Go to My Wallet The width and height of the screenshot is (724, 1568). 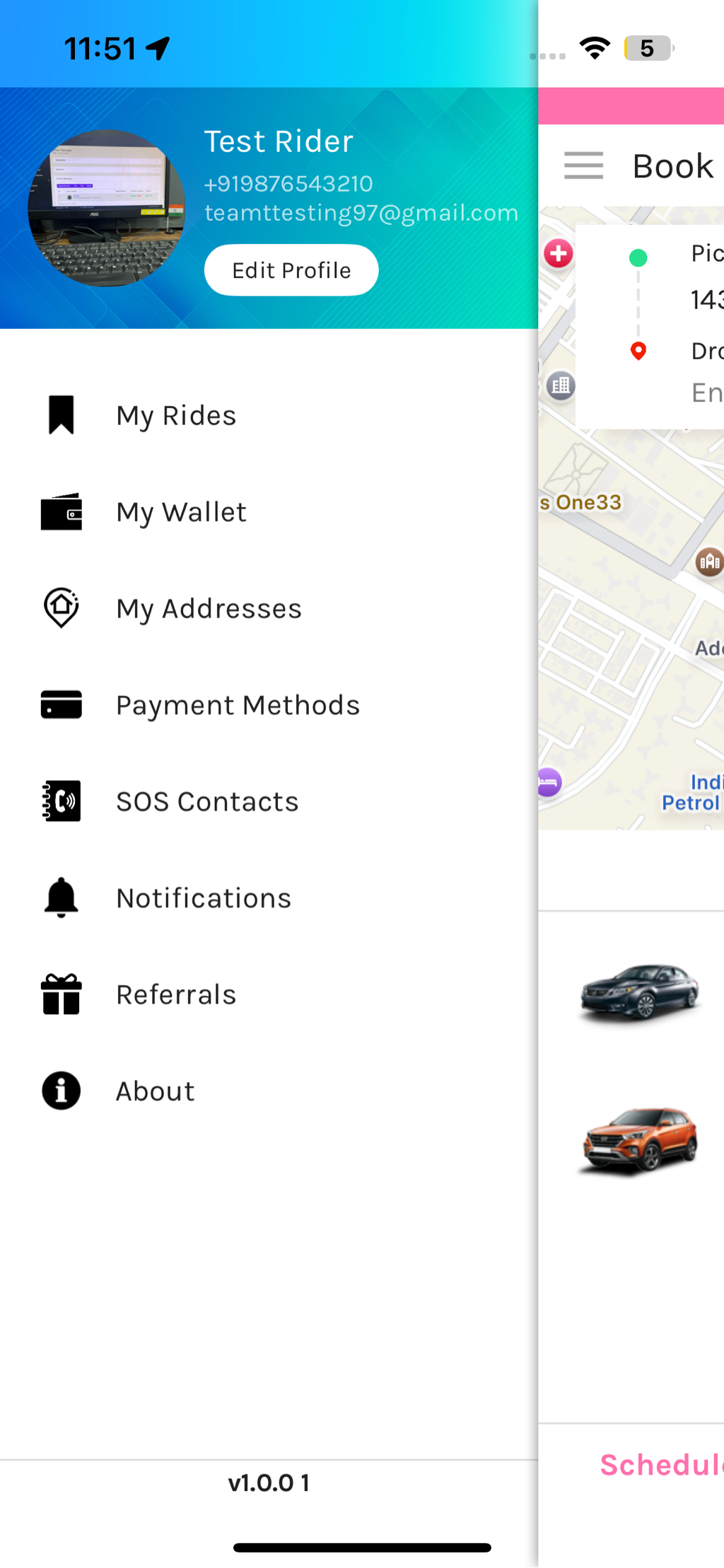pos(181,512)
